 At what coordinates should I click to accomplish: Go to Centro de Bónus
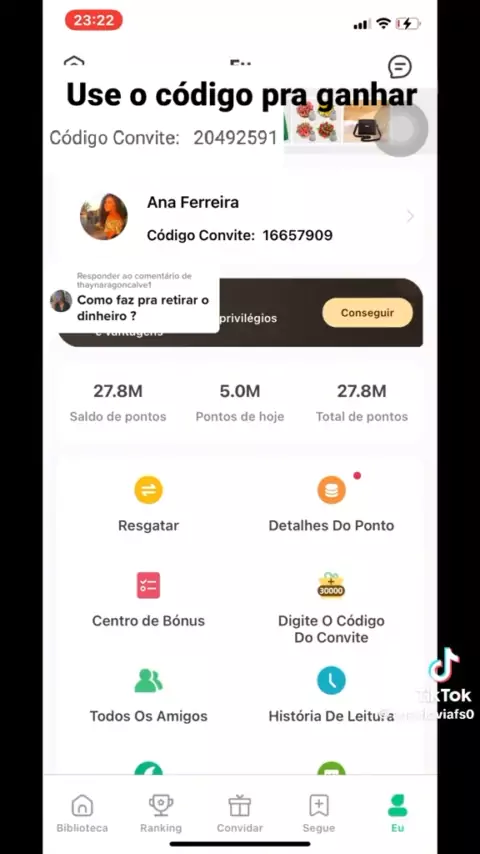(148, 600)
